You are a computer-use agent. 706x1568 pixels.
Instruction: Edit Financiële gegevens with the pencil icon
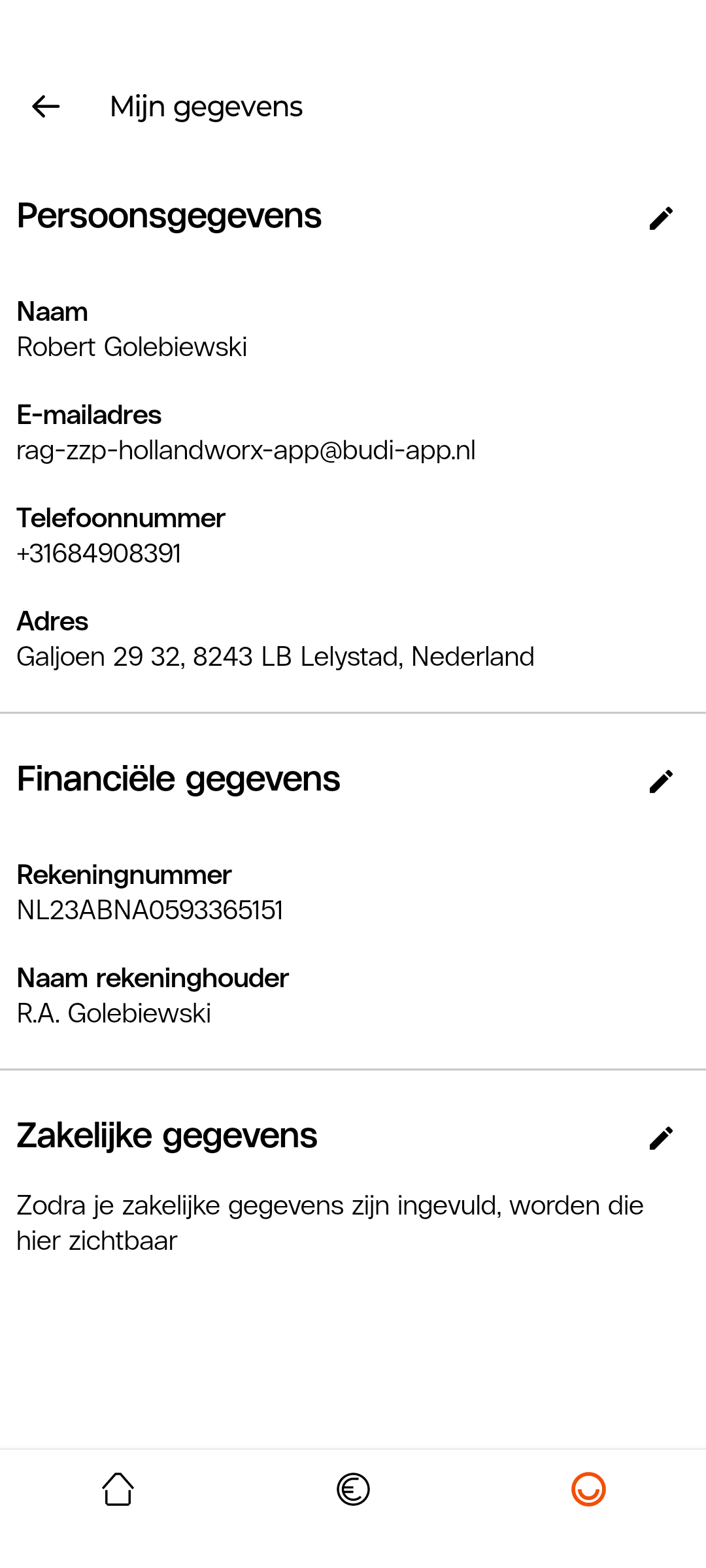point(661,781)
